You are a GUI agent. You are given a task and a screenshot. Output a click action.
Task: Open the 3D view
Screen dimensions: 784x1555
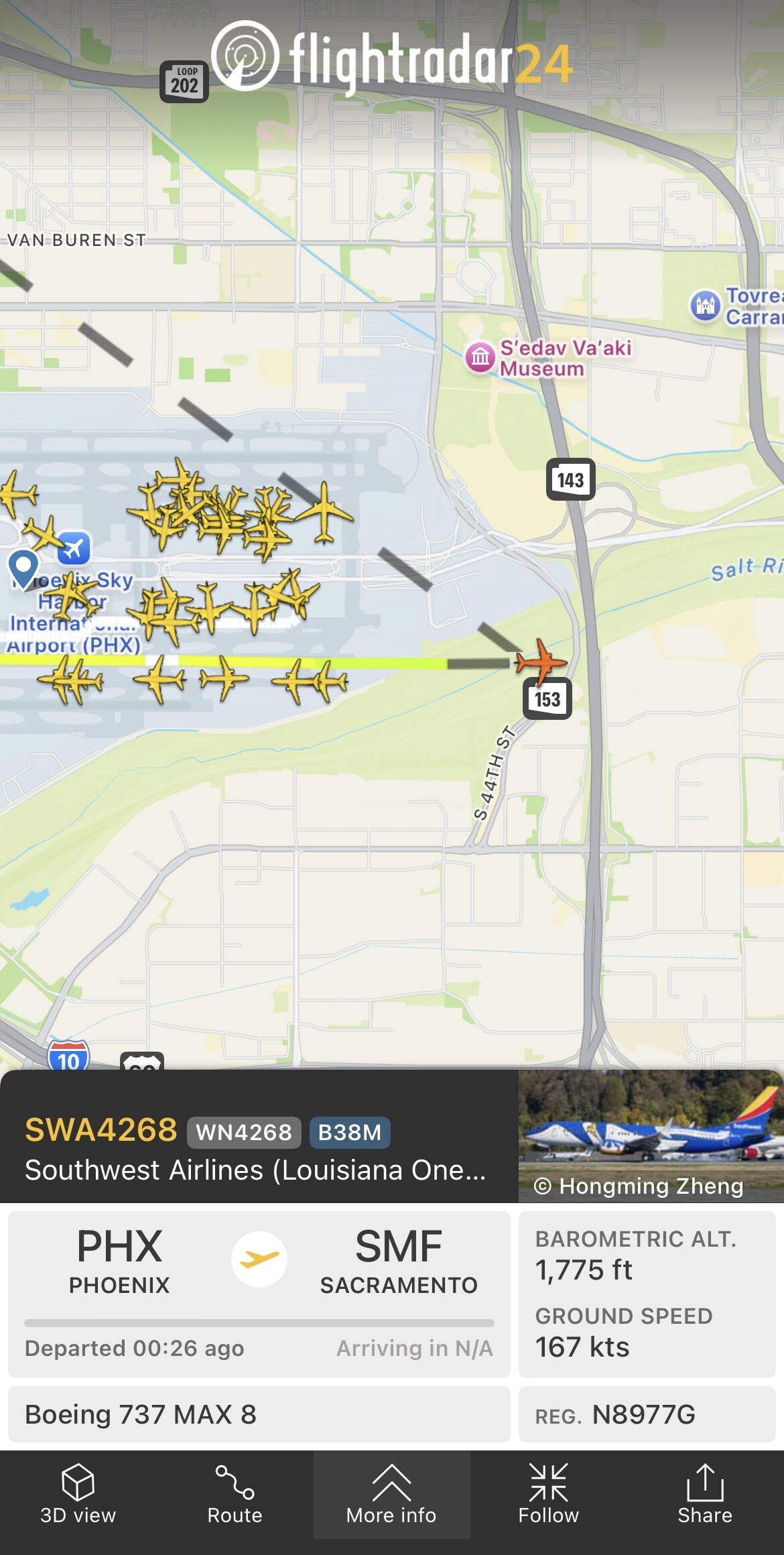click(78, 1494)
